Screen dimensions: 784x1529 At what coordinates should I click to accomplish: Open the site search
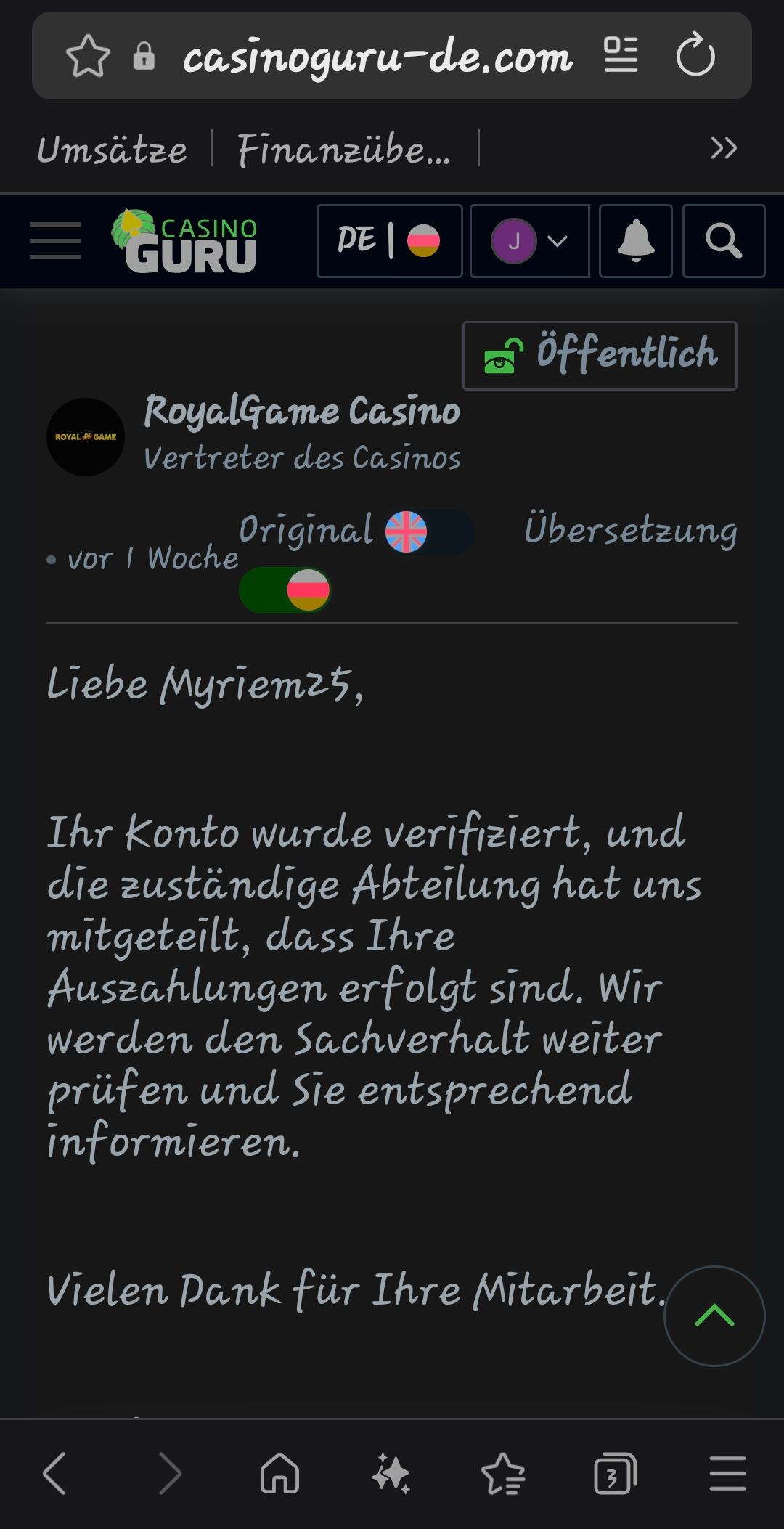click(723, 241)
